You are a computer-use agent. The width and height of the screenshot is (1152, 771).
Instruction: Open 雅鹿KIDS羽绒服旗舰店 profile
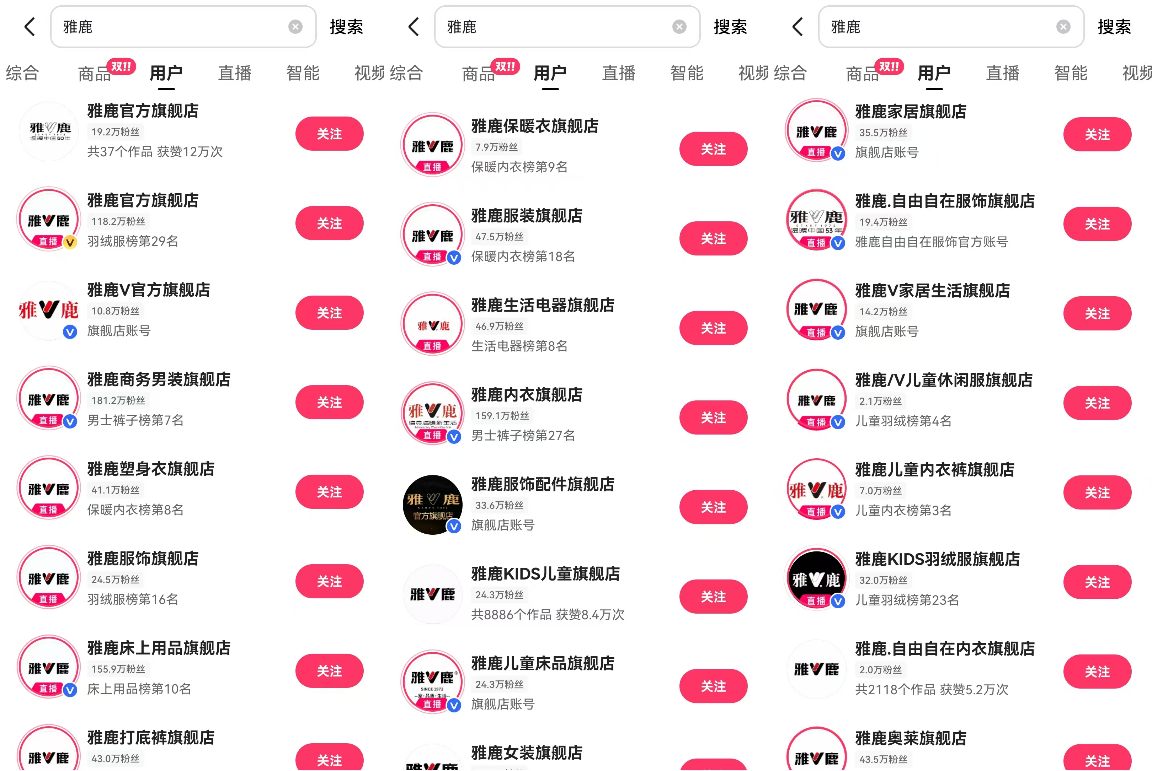click(x=937, y=559)
